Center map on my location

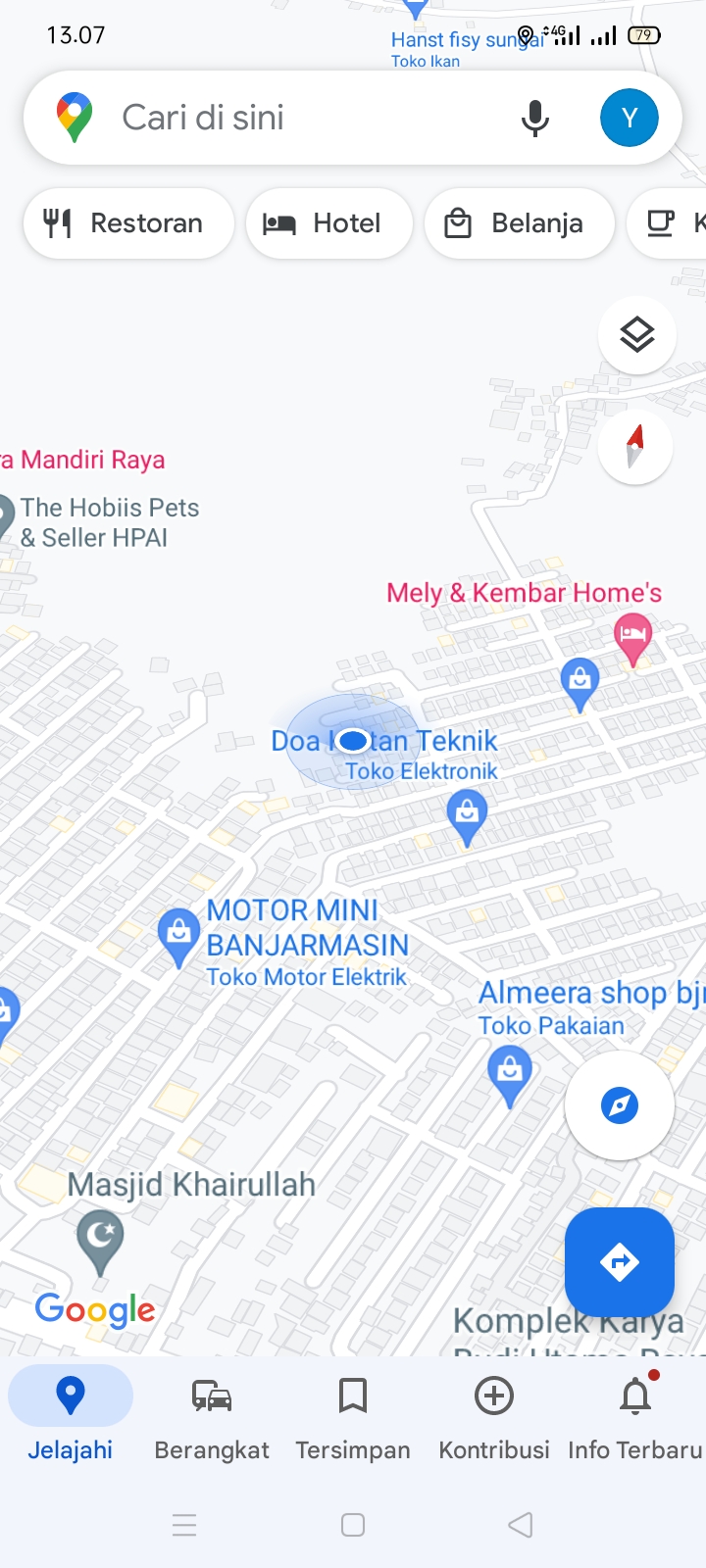(x=619, y=1105)
